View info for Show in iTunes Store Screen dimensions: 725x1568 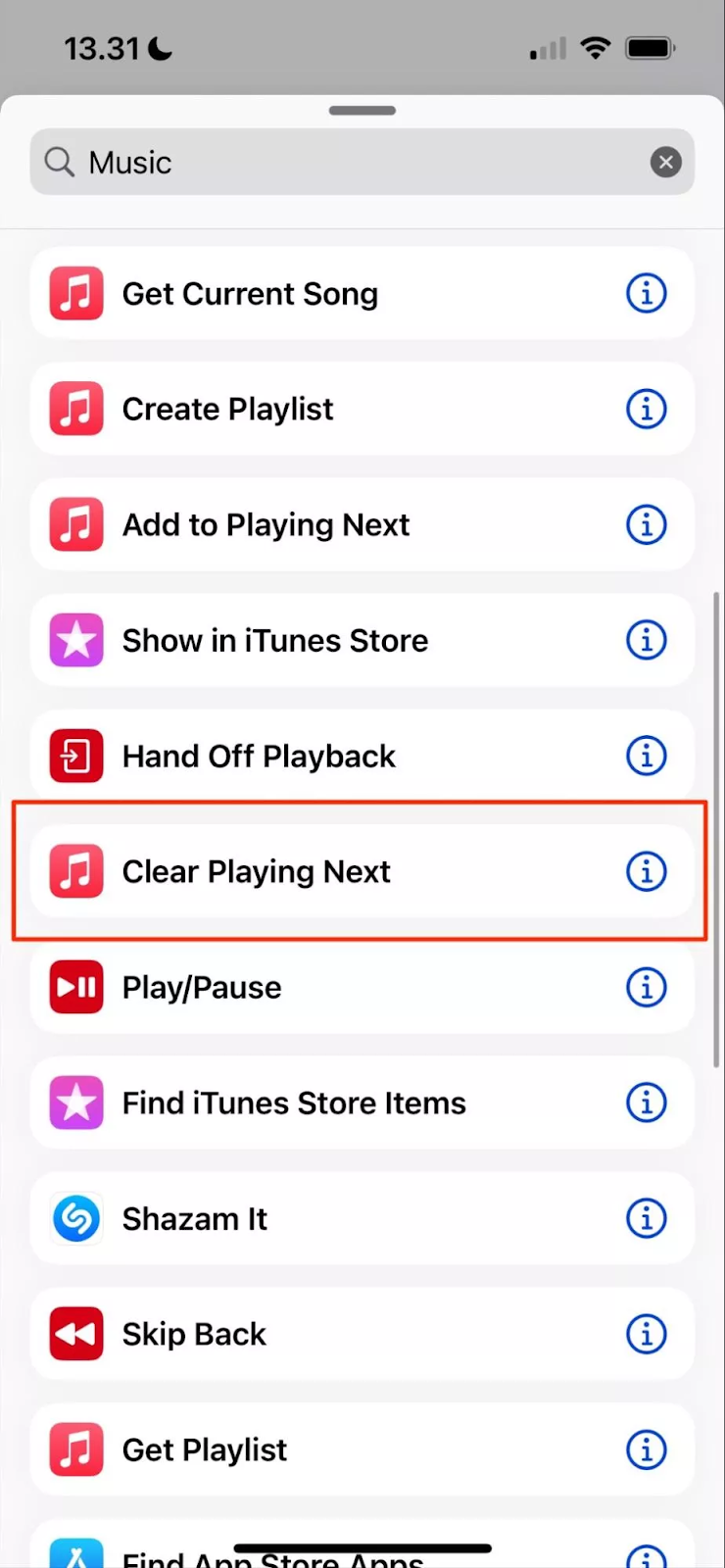tap(646, 640)
